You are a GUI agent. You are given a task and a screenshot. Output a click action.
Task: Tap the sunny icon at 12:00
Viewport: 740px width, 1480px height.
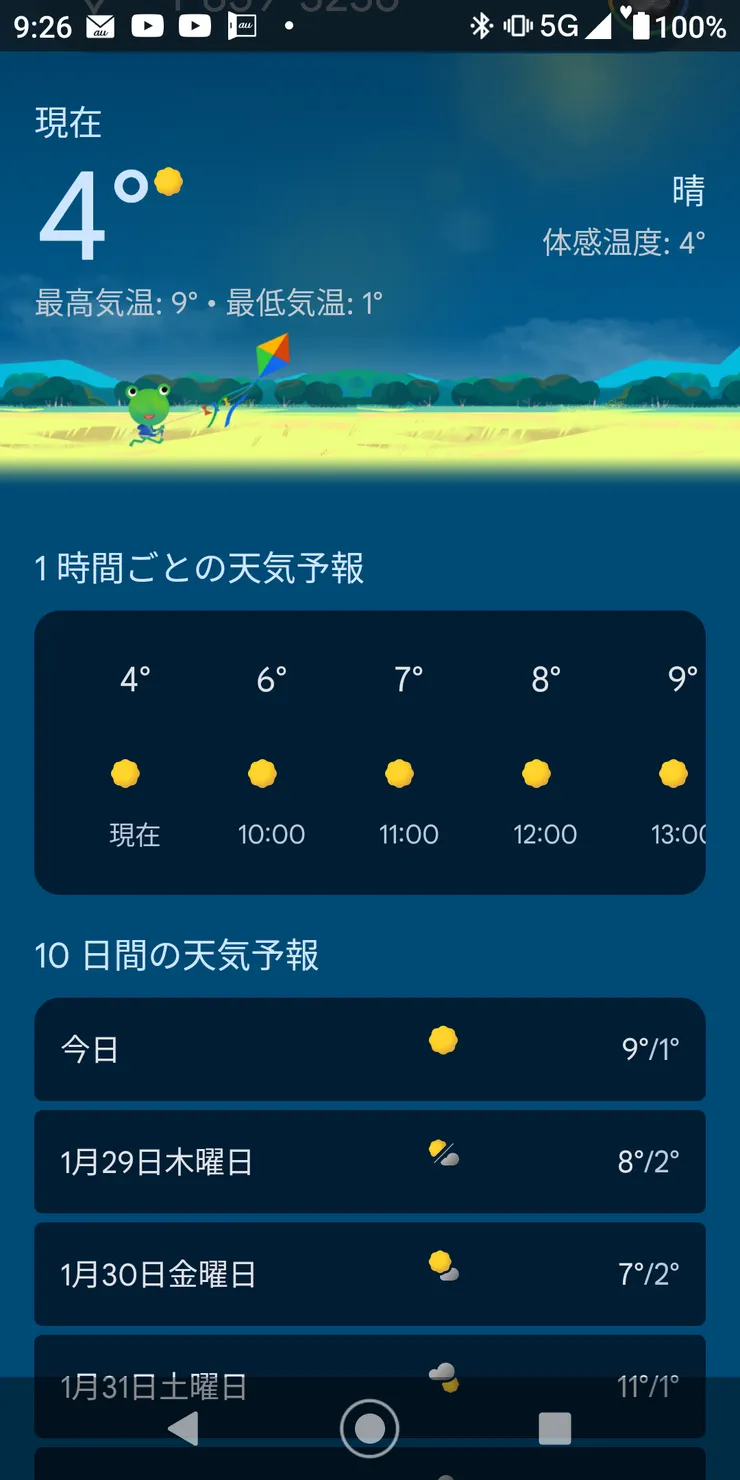point(537,772)
